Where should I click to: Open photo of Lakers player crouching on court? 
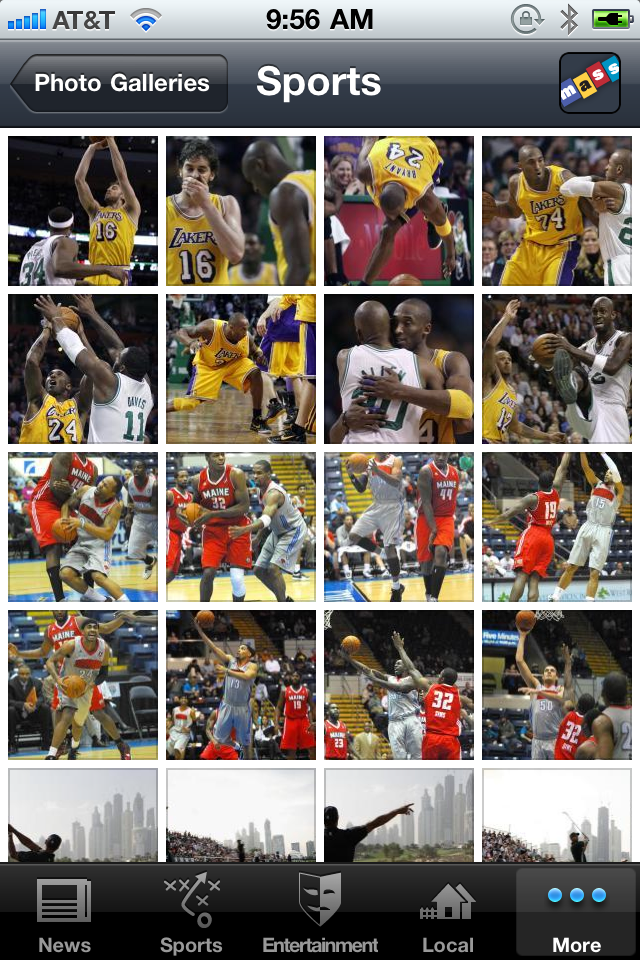click(241, 369)
